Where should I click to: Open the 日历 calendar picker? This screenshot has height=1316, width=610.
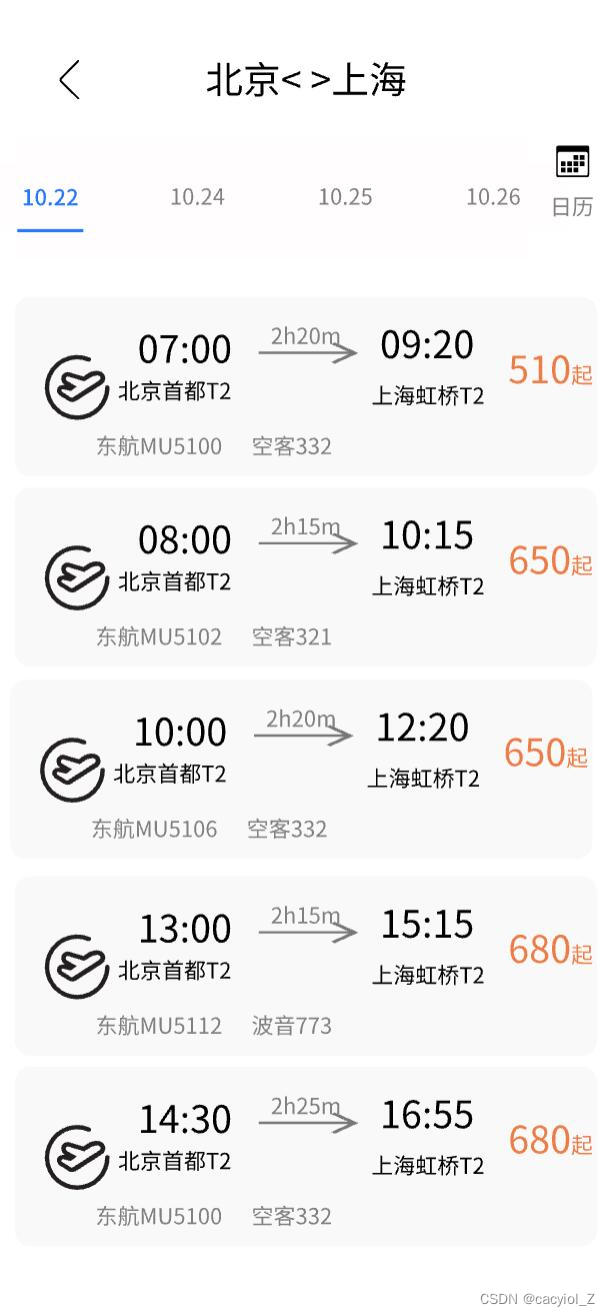tap(572, 180)
